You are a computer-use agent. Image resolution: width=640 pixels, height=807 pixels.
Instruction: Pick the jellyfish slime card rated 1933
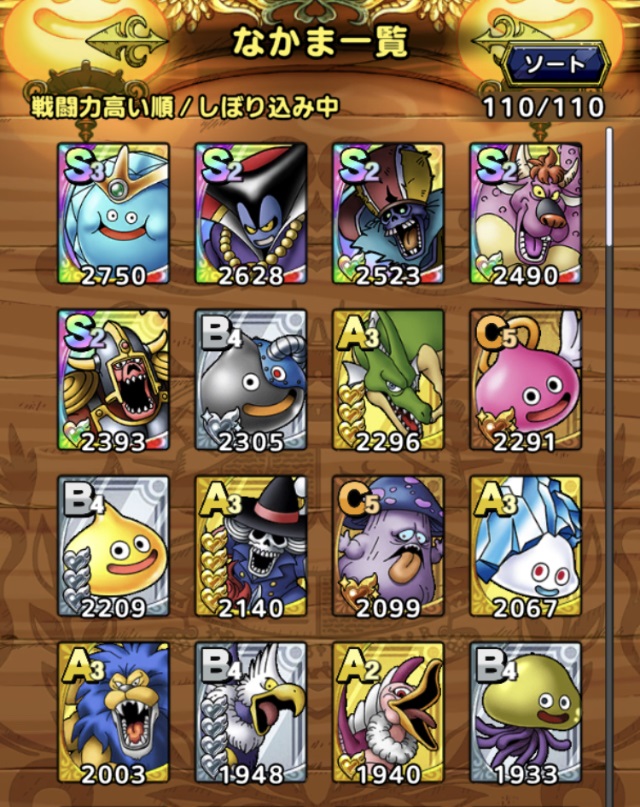tap(525, 714)
